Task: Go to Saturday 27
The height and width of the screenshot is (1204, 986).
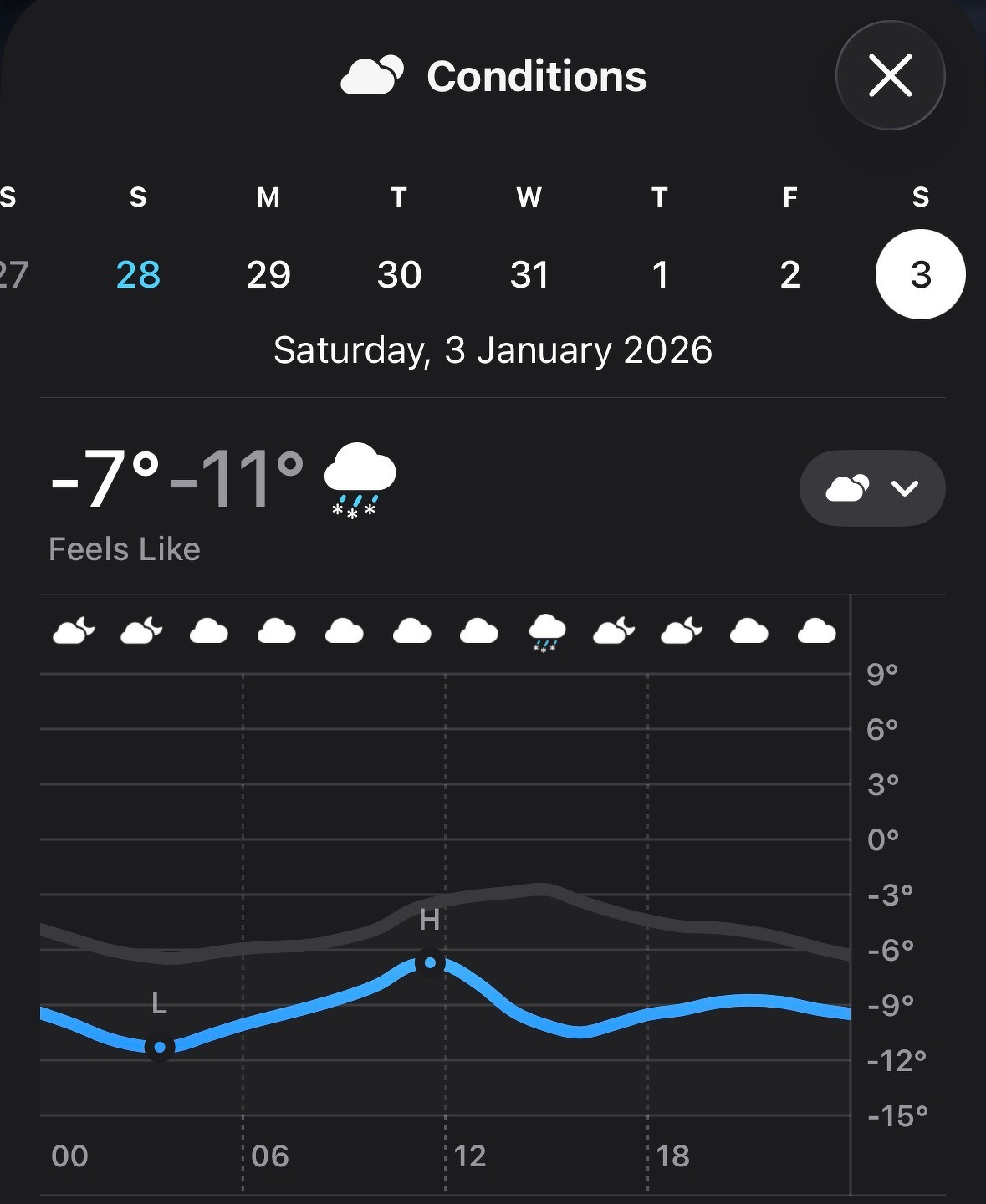Action: pyautogui.click(x=13, y=274)
